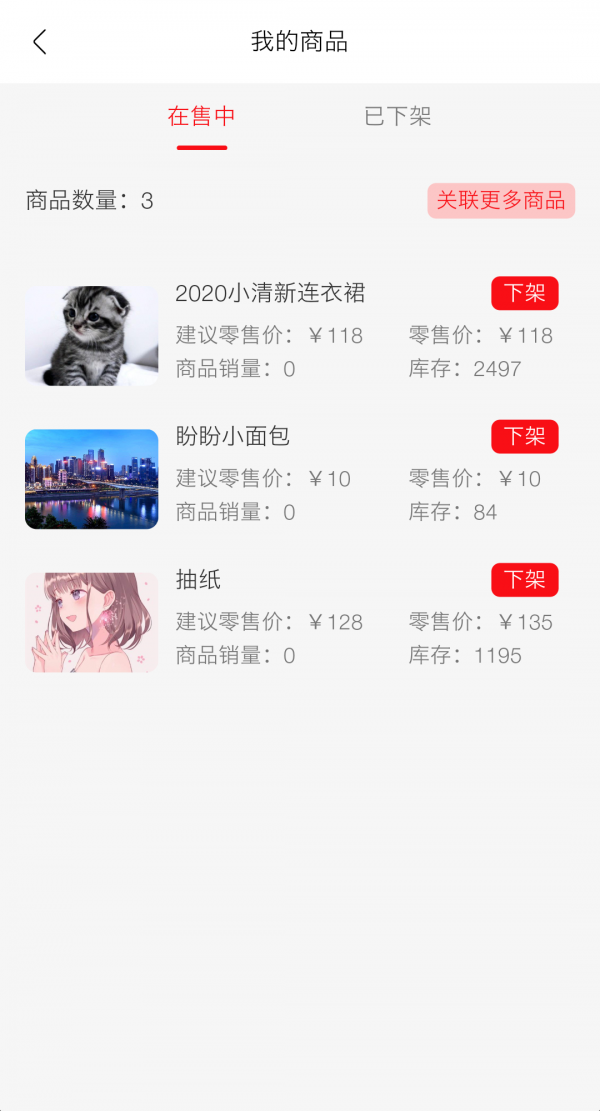Delist 抽纸 with its 下架 button
The image size is (600, 1111).
[524, 580]
